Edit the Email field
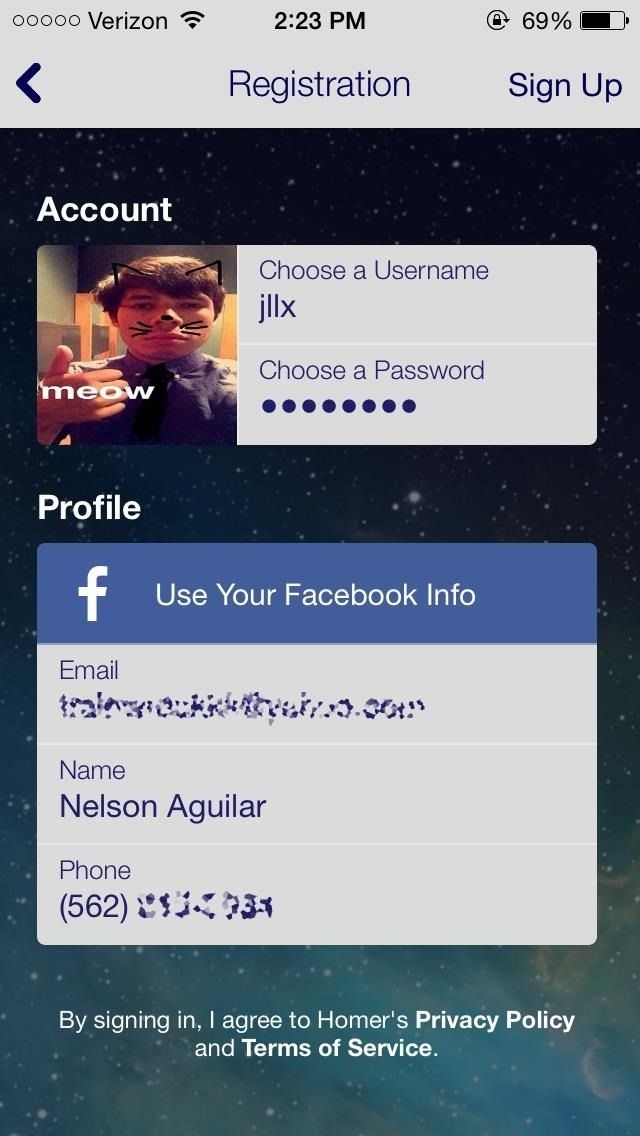 tap(316, 694)
